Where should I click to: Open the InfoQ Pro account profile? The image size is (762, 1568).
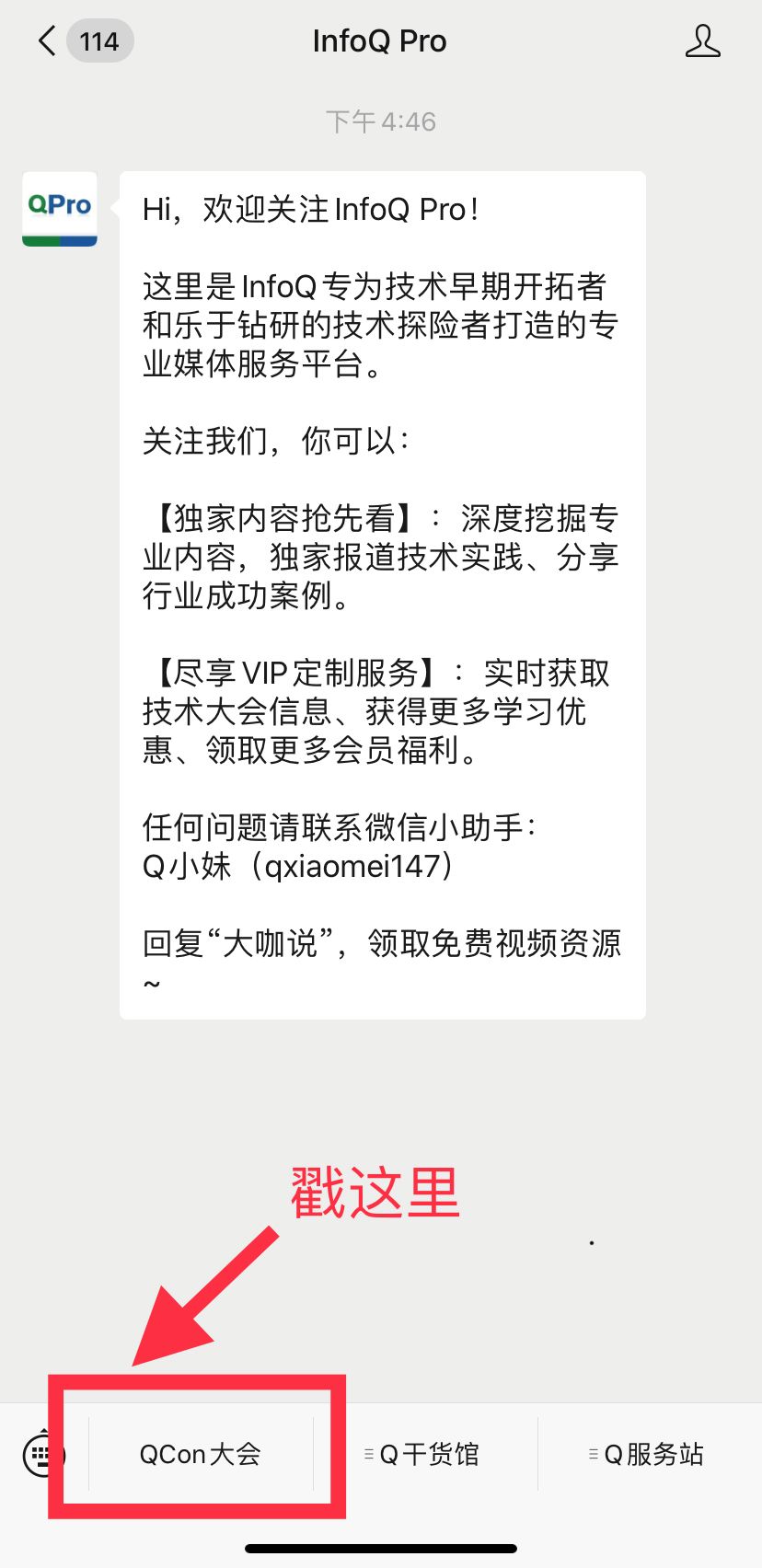point(702,41)
